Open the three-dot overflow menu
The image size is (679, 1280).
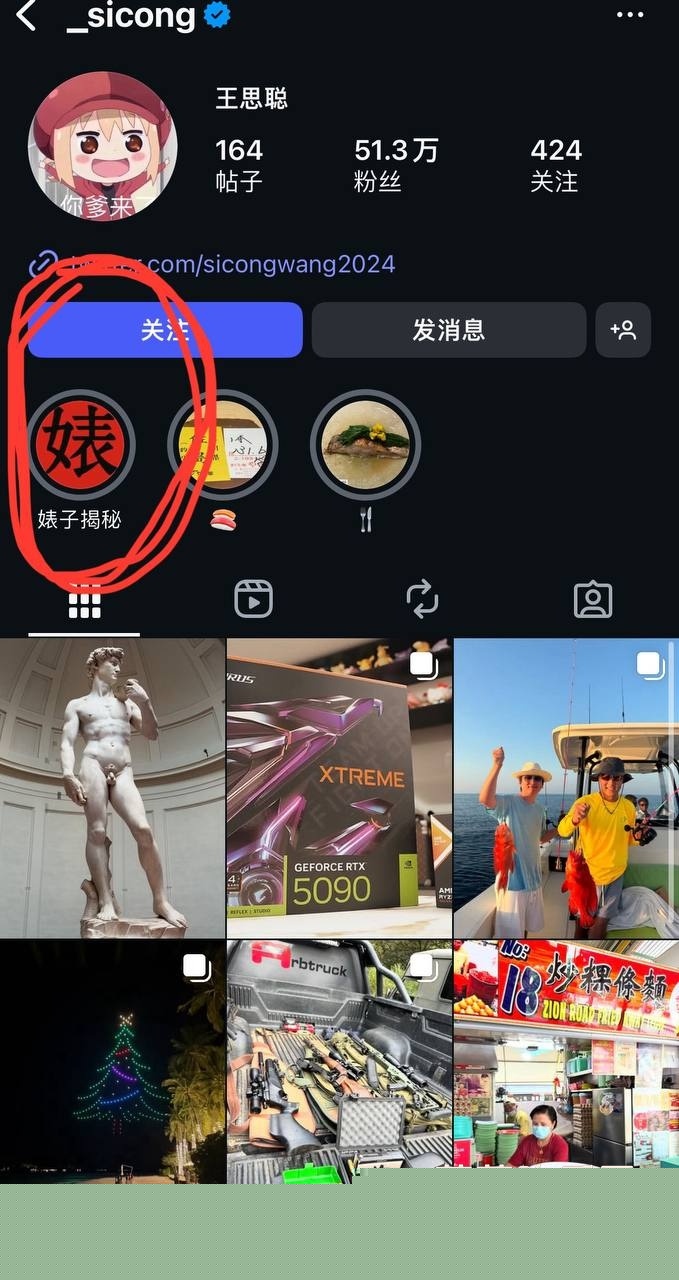pos(630,15)
